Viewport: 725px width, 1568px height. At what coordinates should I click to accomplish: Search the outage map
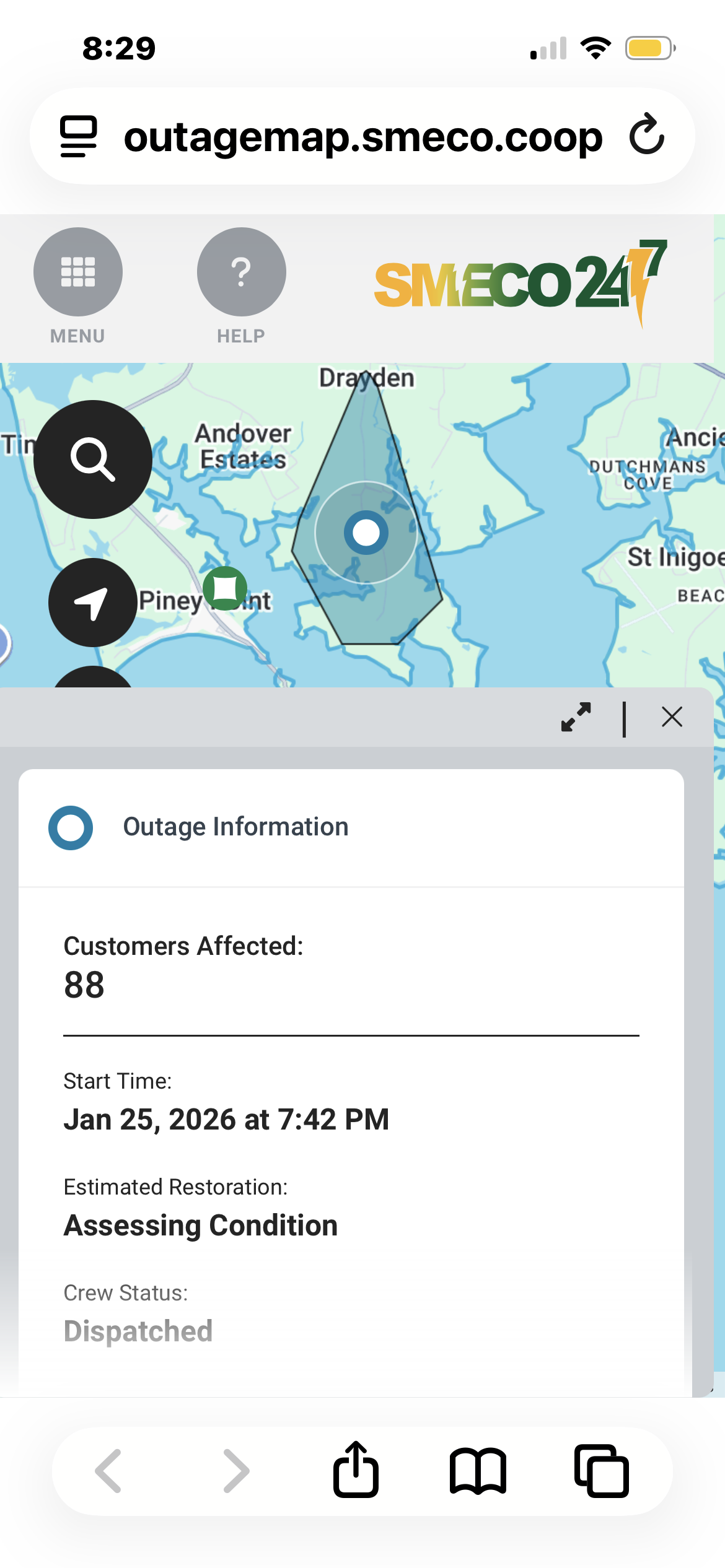tap(93, 460)
